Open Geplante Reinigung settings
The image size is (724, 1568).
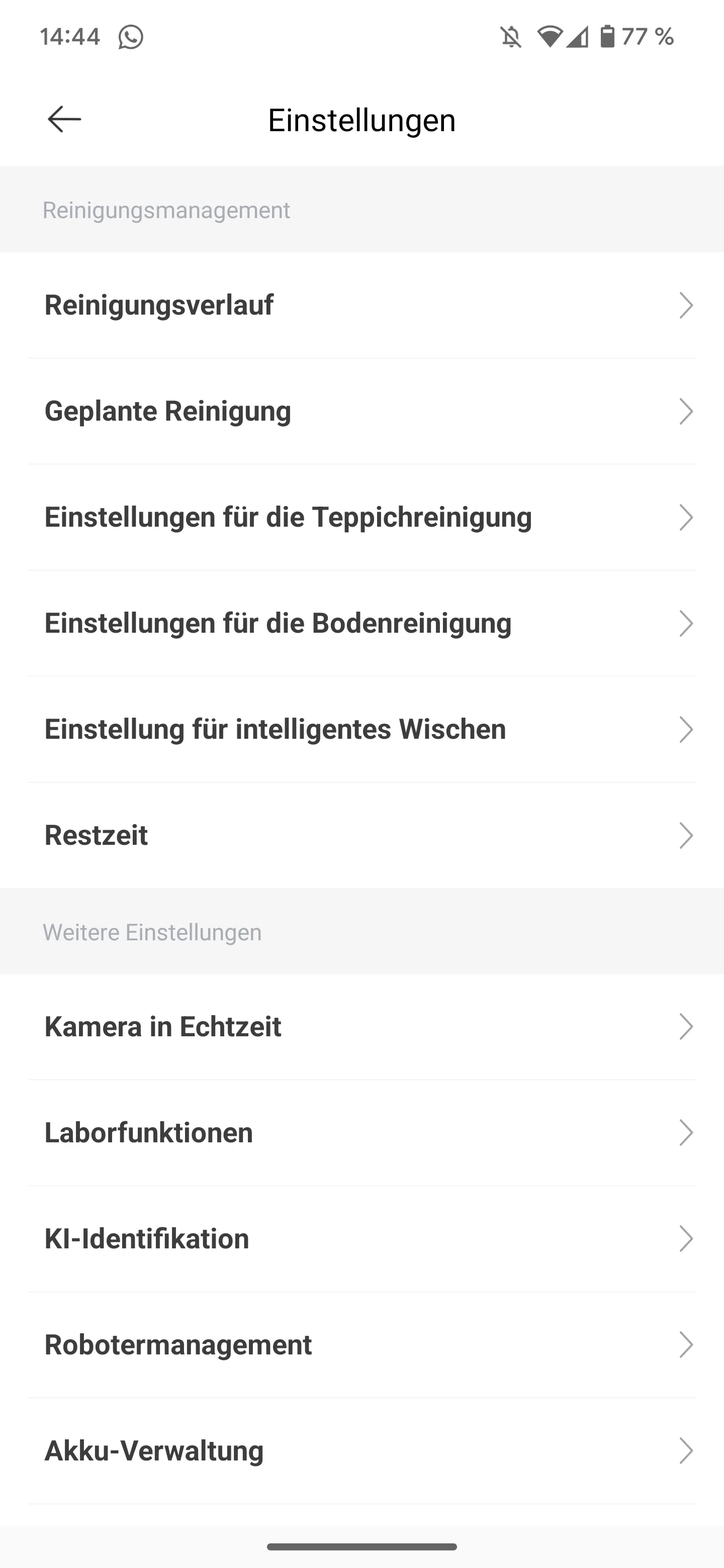tap(361, 411)
